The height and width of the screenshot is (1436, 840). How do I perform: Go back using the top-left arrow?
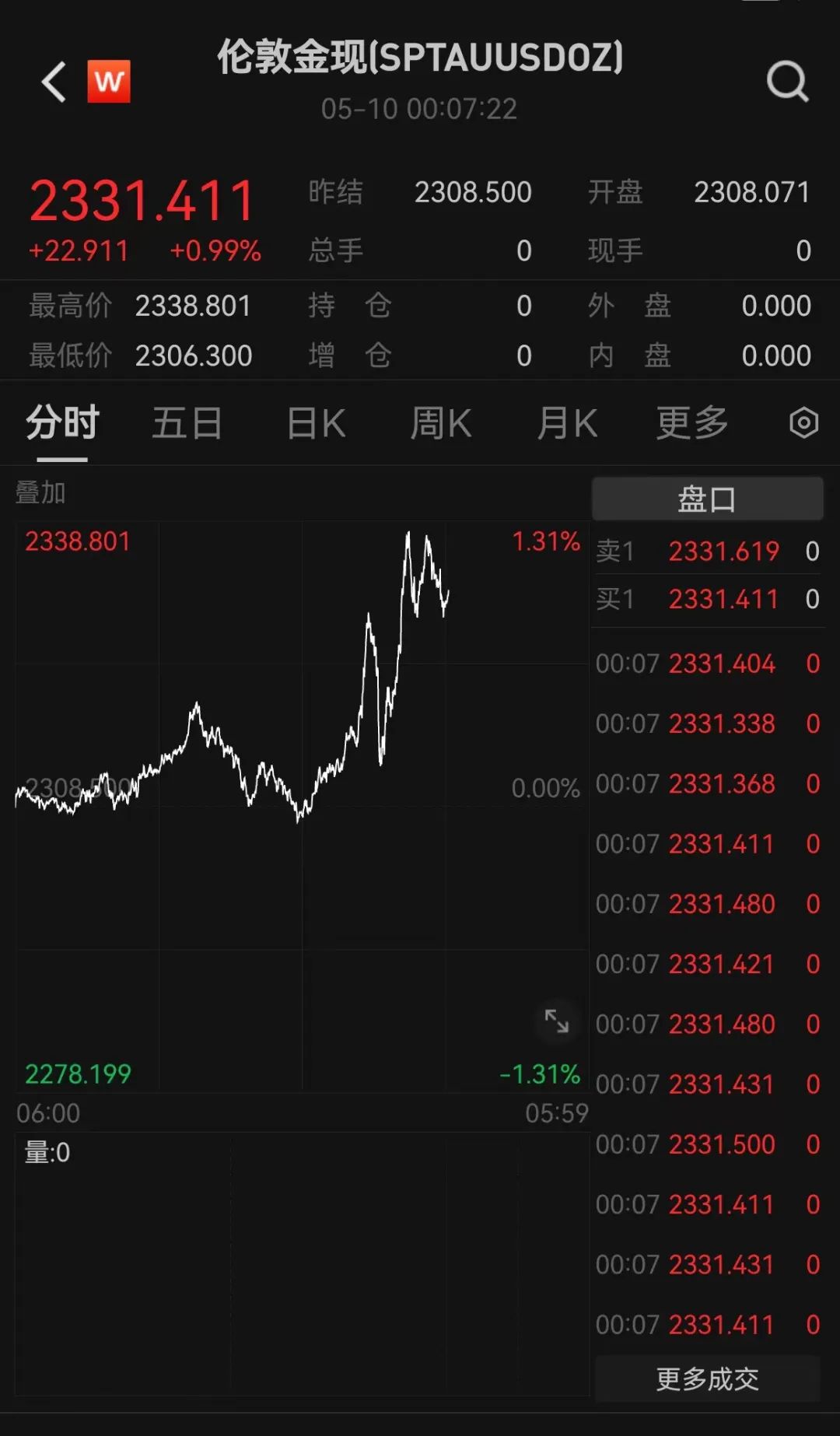click(x=54, y=82)
